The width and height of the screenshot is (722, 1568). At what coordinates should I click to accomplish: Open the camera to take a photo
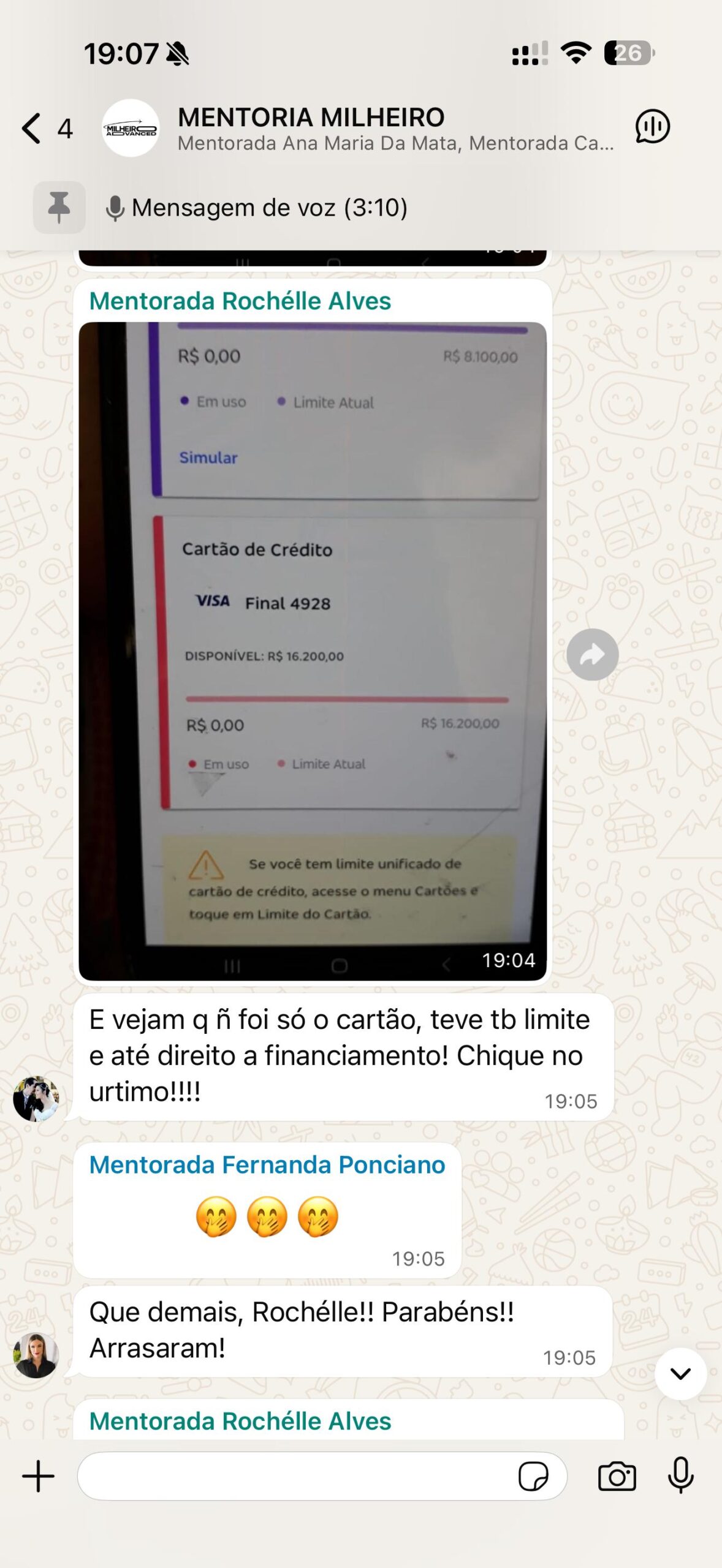617,1476
